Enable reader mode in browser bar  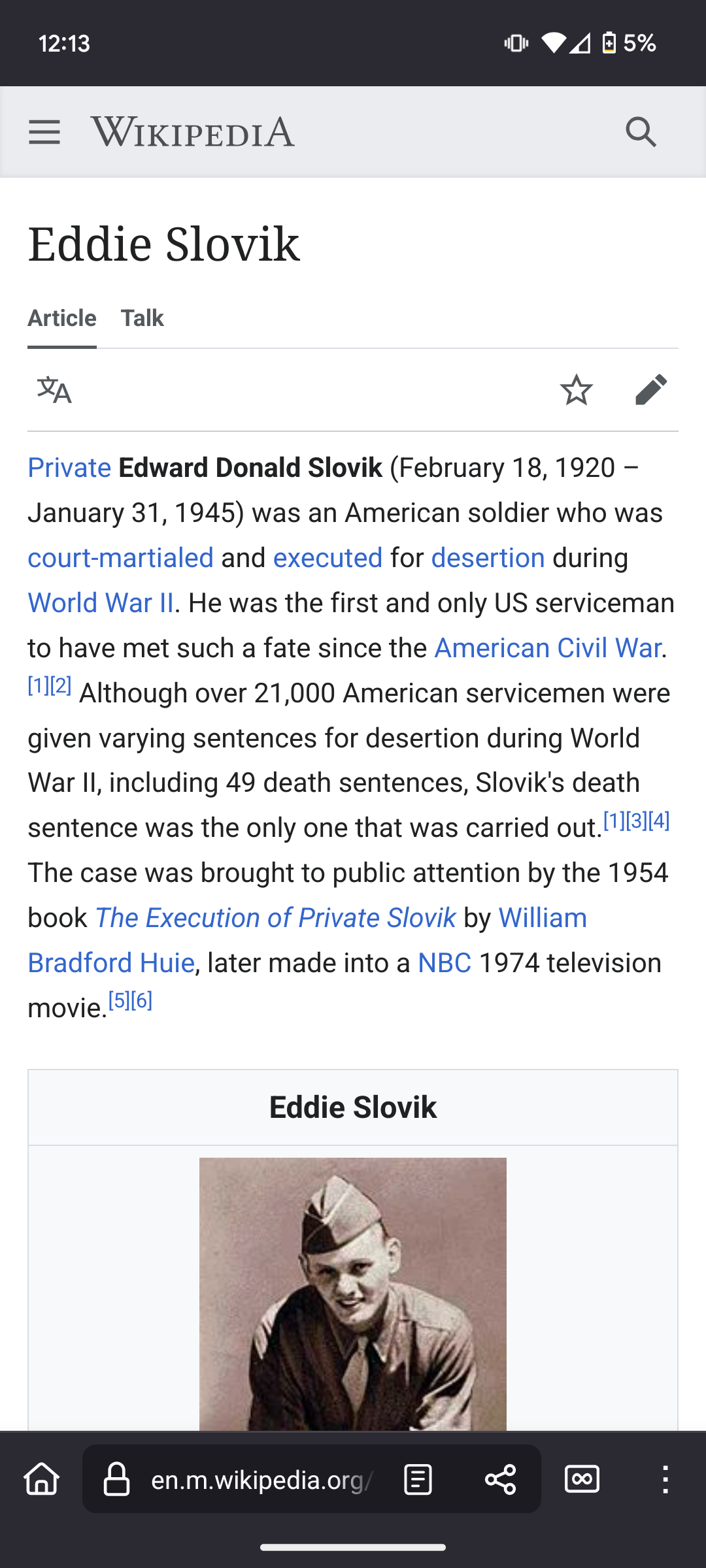click(418, 1480)
